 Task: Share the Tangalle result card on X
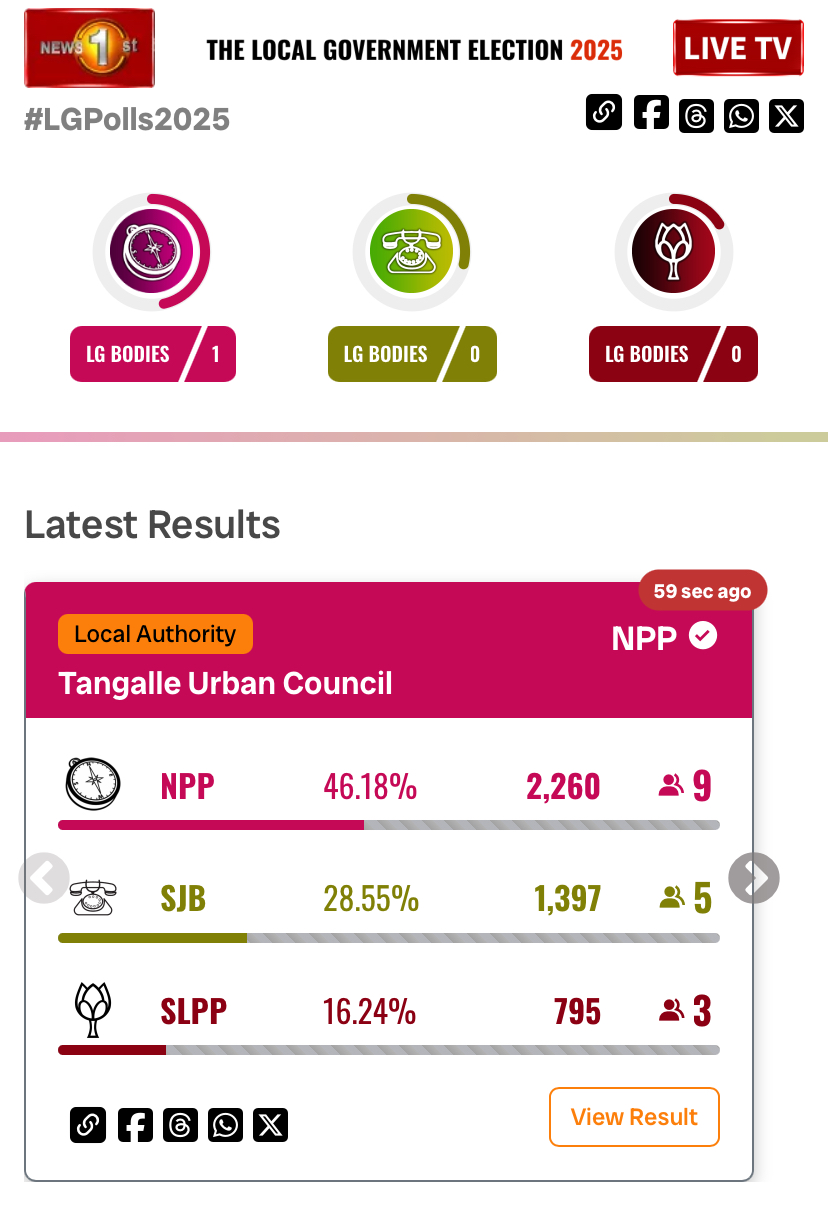coord(270,1125)
